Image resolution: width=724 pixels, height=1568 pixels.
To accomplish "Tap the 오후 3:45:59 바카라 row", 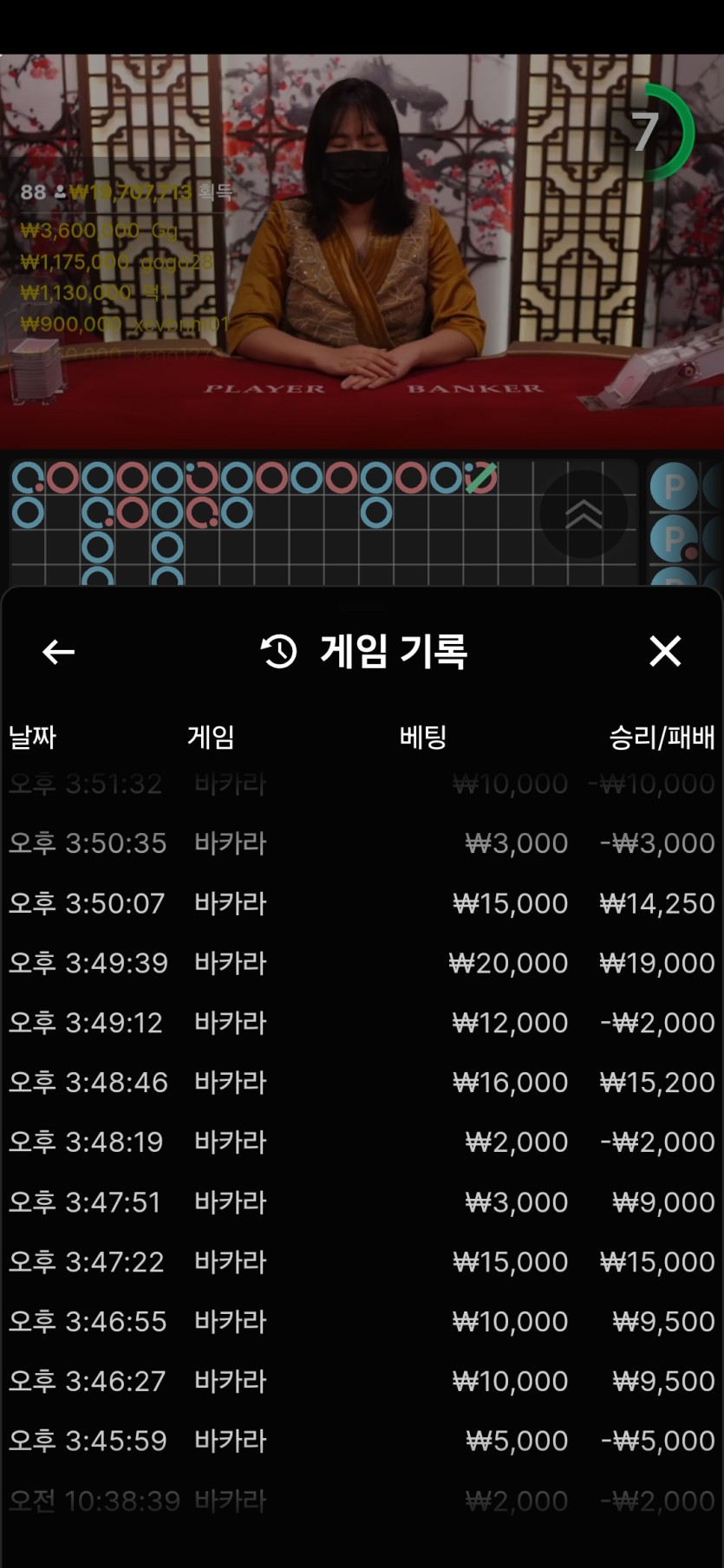I will 362,1441.
